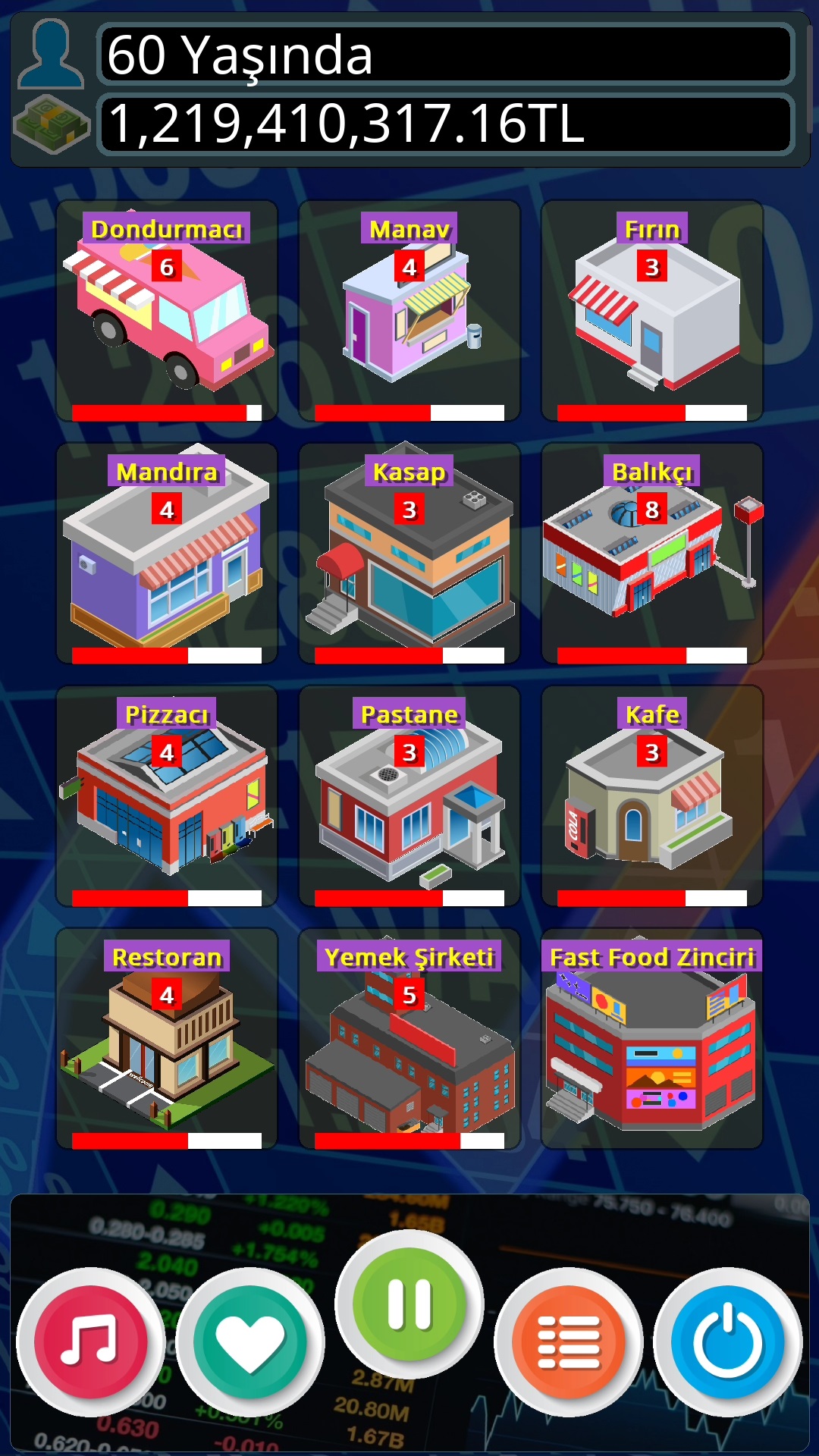
Task: Choose the Pastane pastry shop
Action: 409,796
